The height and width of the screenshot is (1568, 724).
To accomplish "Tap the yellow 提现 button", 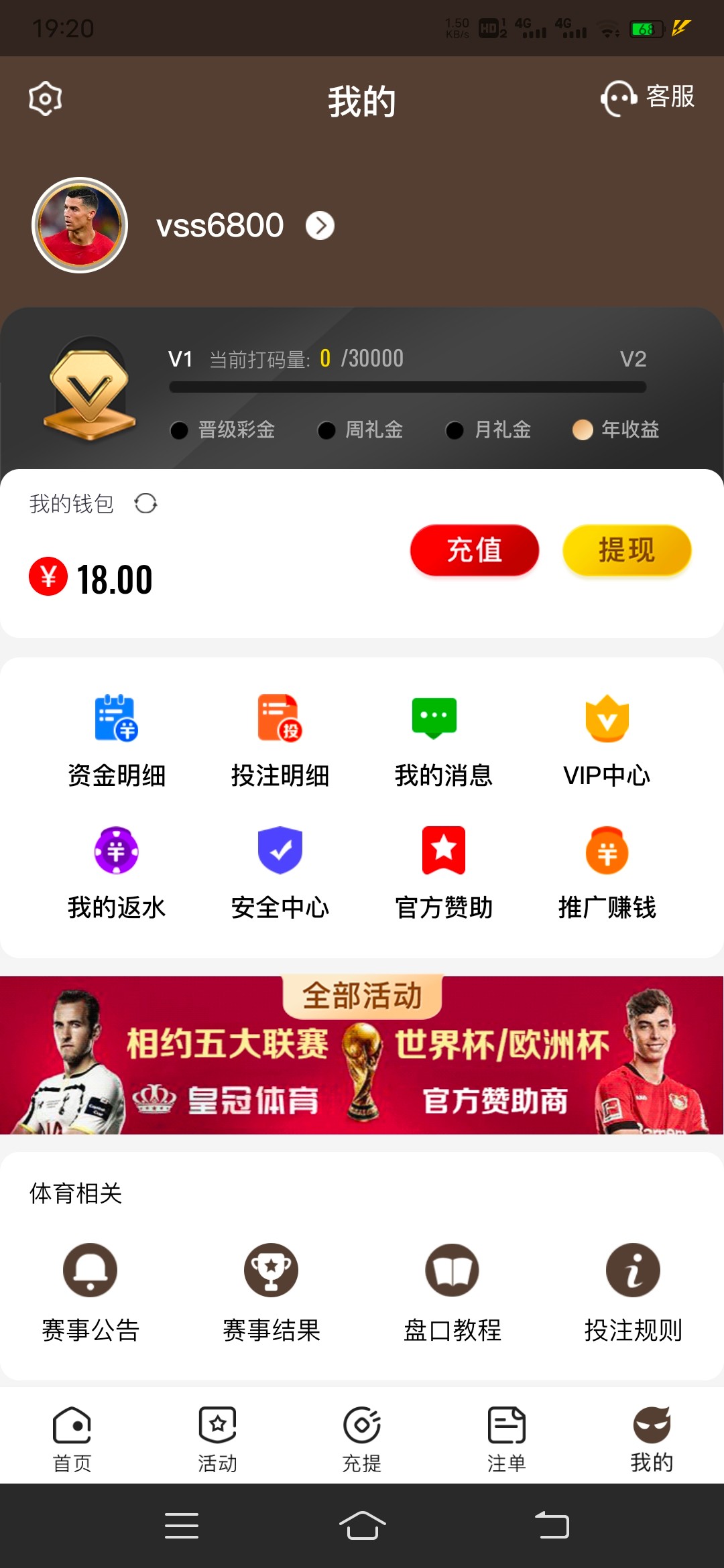I will (626, 550).
